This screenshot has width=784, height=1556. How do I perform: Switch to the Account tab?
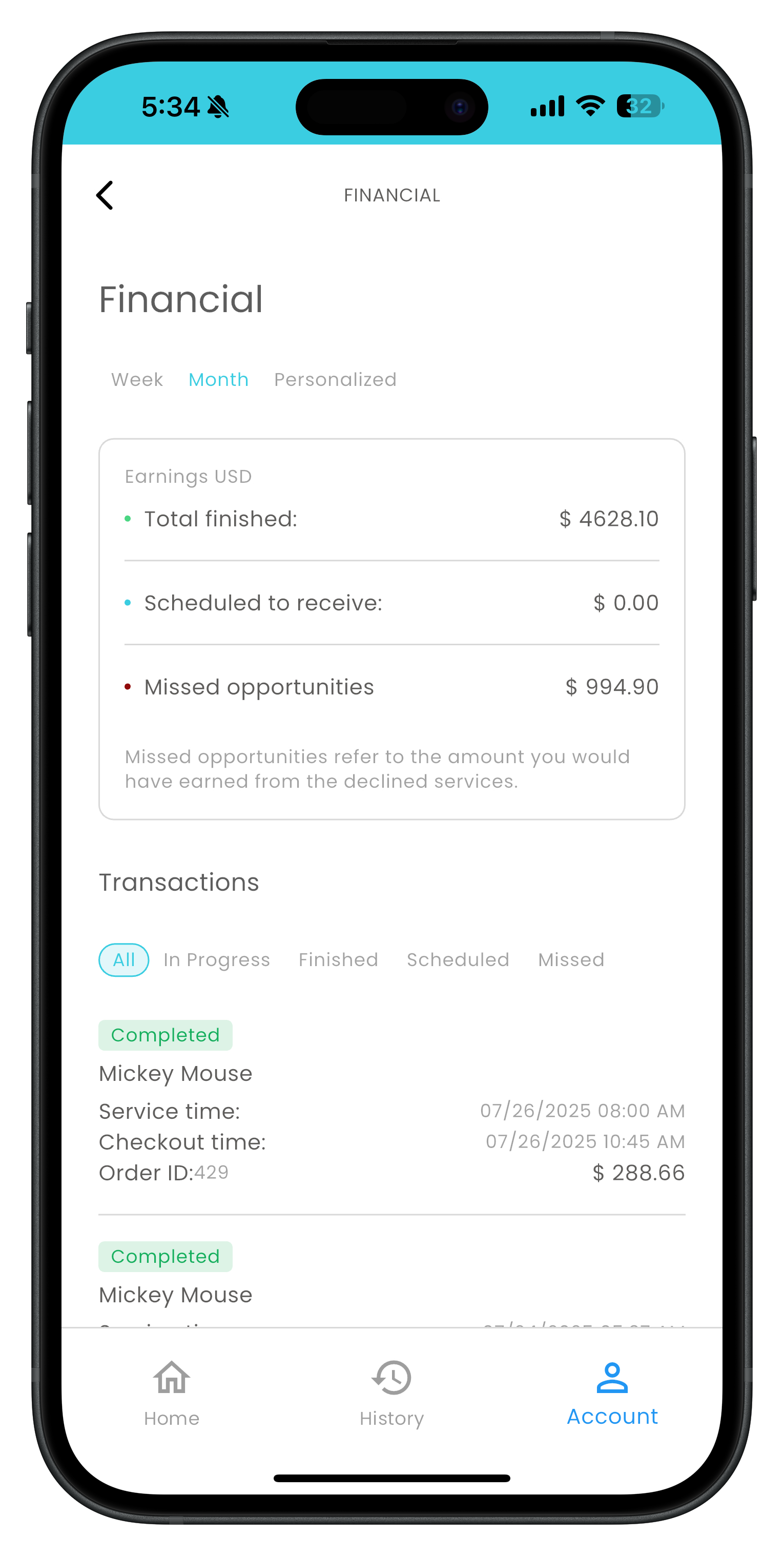pyautogui.click(x=612, y=1393)
